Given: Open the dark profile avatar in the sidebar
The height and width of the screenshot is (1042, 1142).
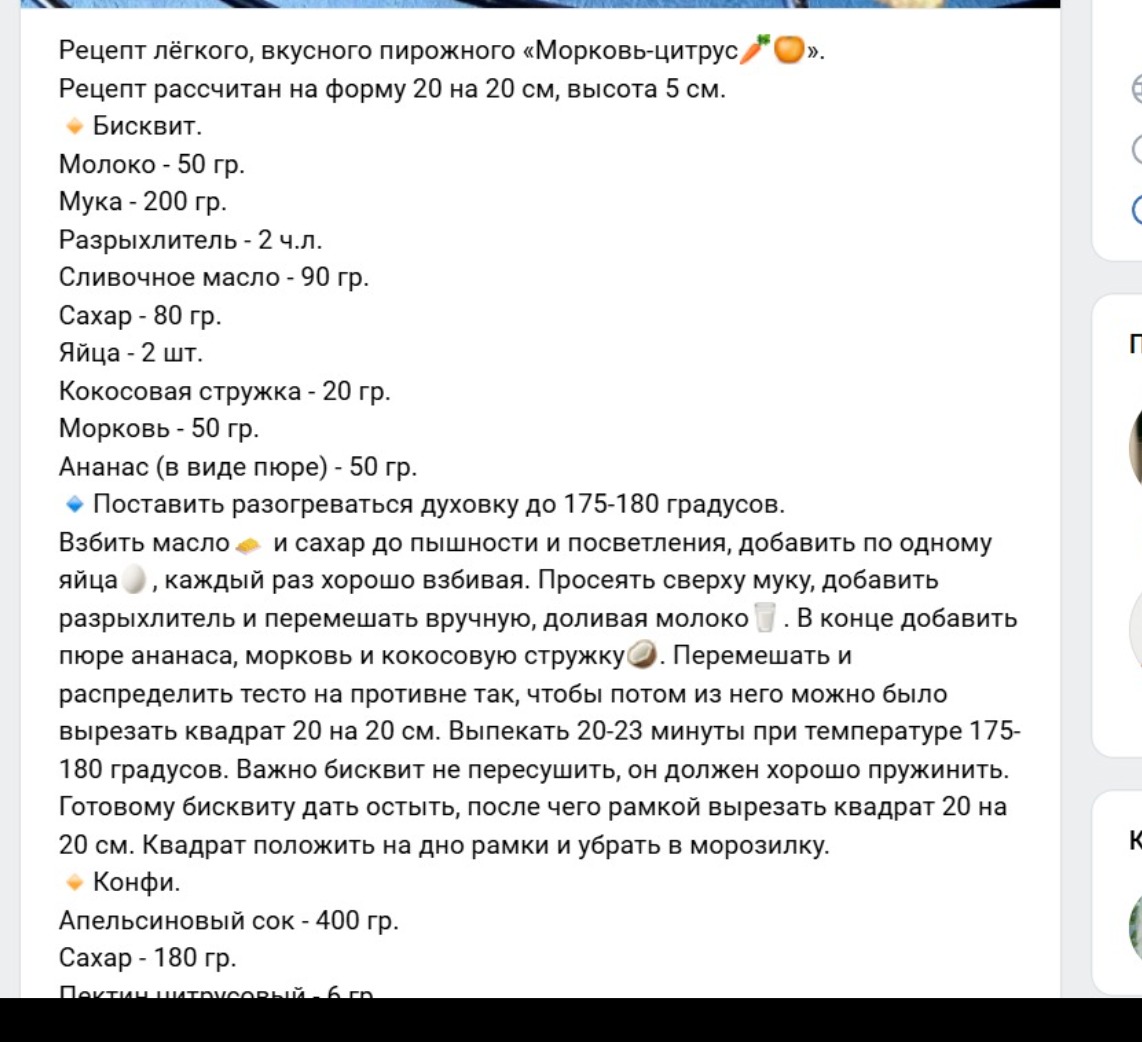Looking at the screenshot, I should point(1136,446).
